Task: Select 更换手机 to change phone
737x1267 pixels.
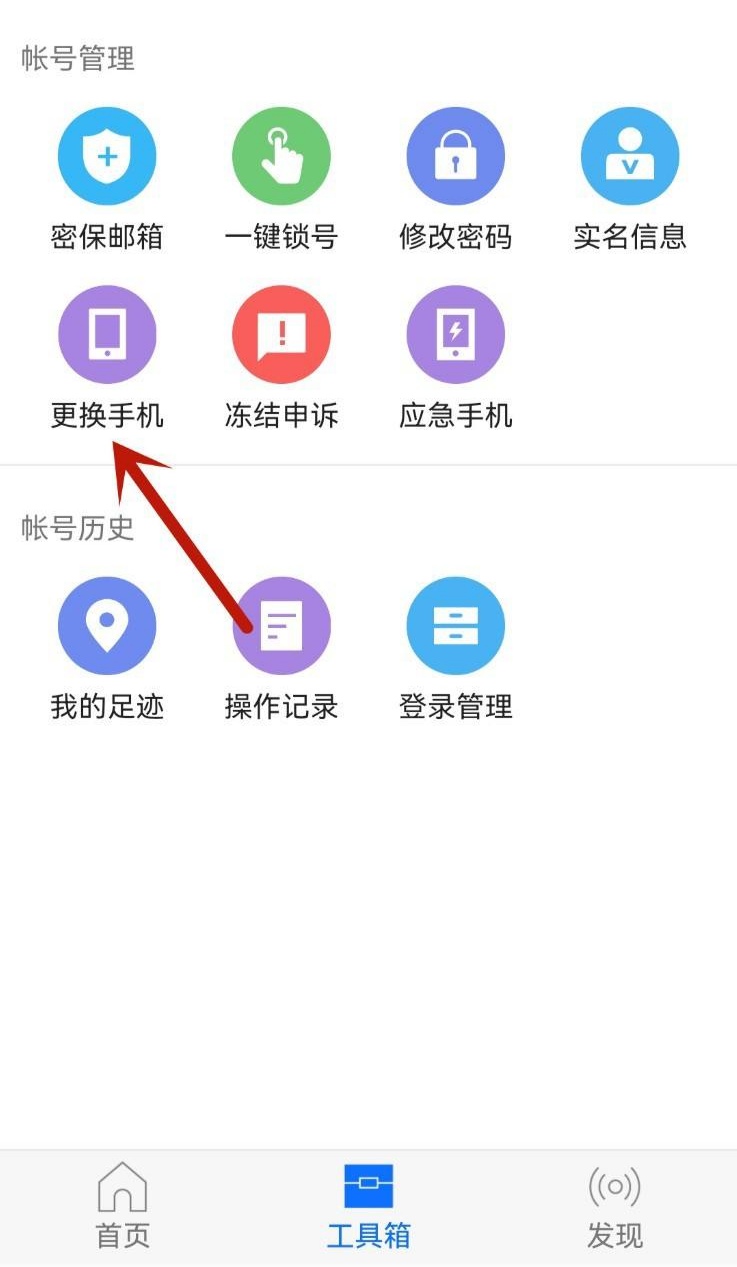Action: [x=107, y=358]
